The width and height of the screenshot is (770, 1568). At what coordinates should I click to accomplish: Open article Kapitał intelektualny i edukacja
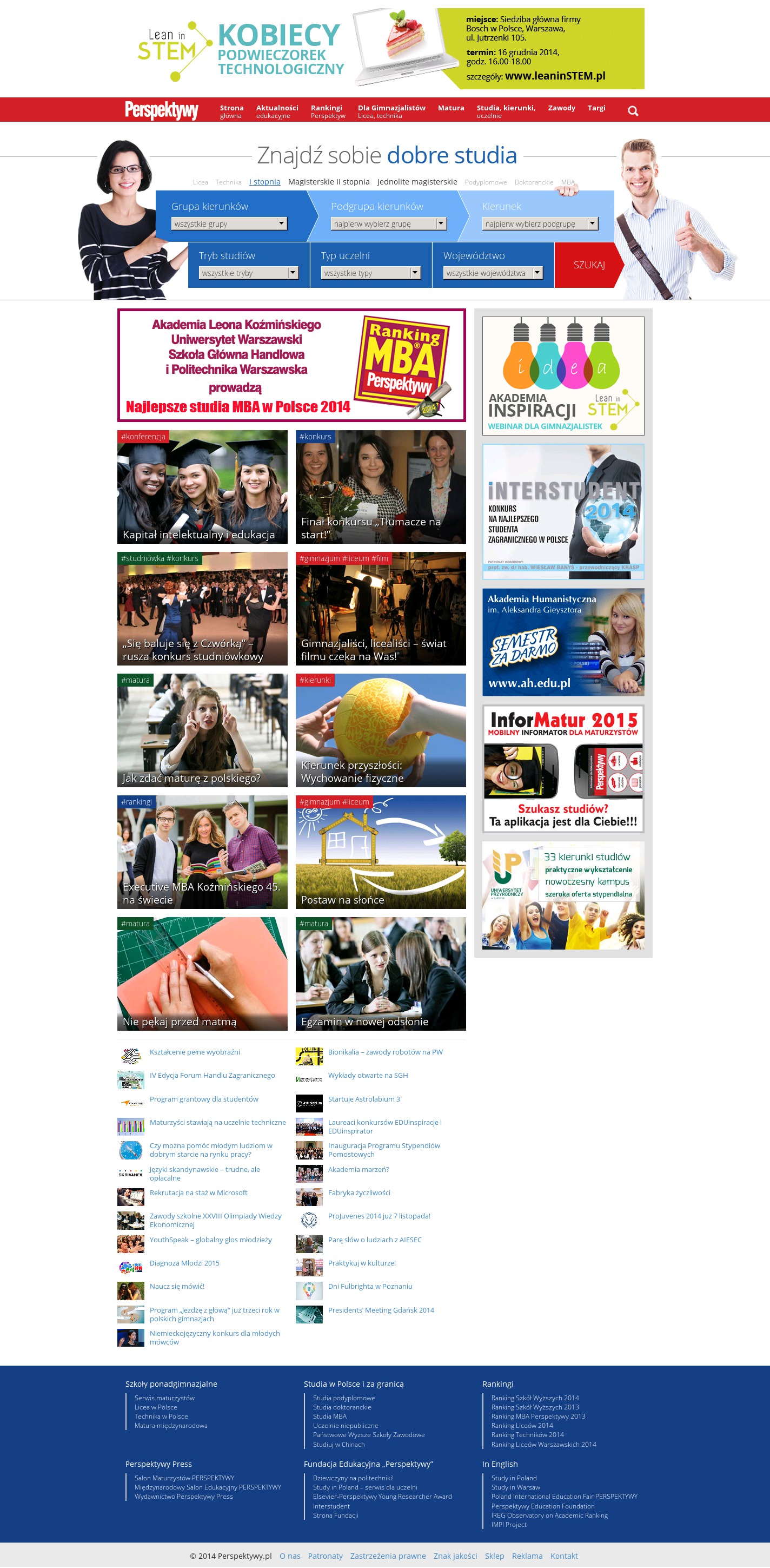tap(202, 486)
